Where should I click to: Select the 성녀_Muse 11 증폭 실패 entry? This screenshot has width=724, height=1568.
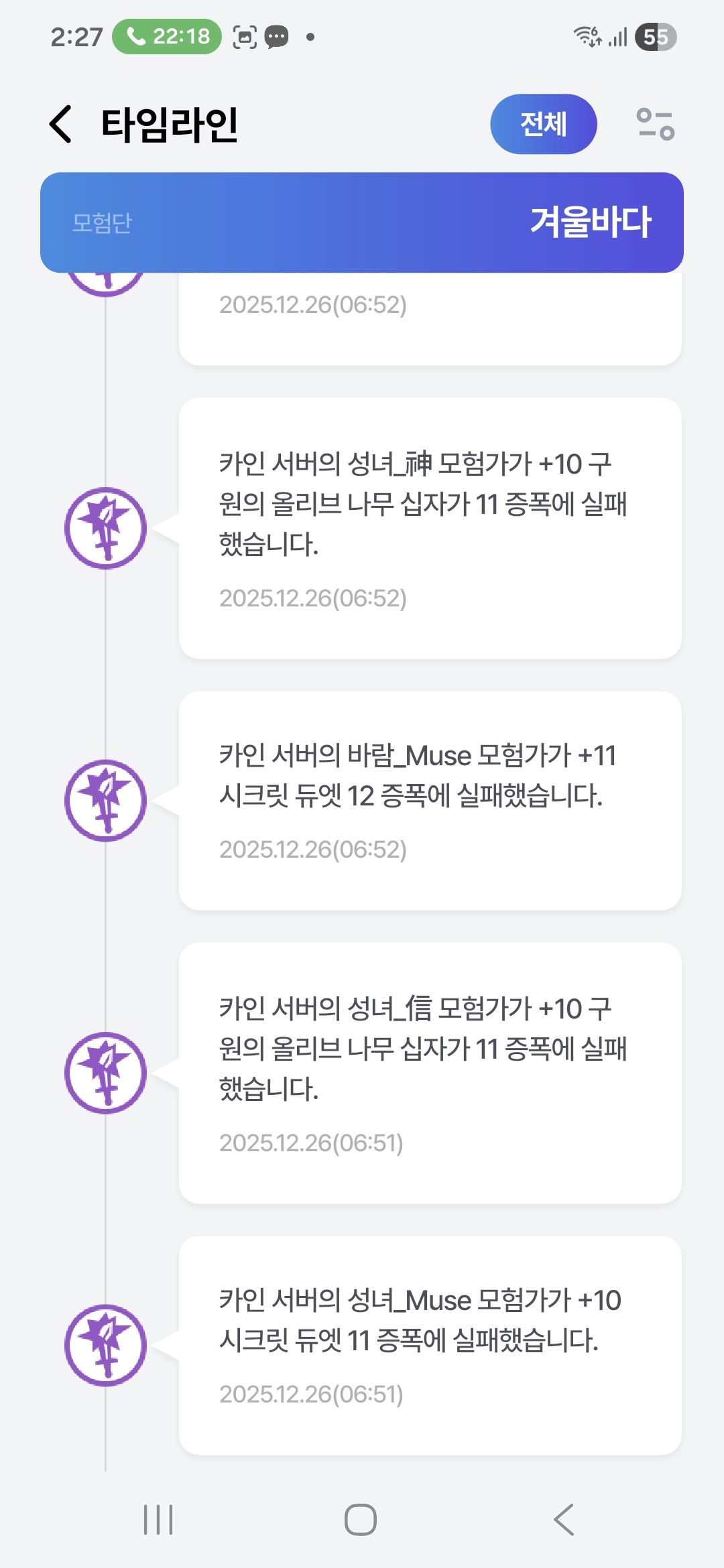pos(430,1345)
